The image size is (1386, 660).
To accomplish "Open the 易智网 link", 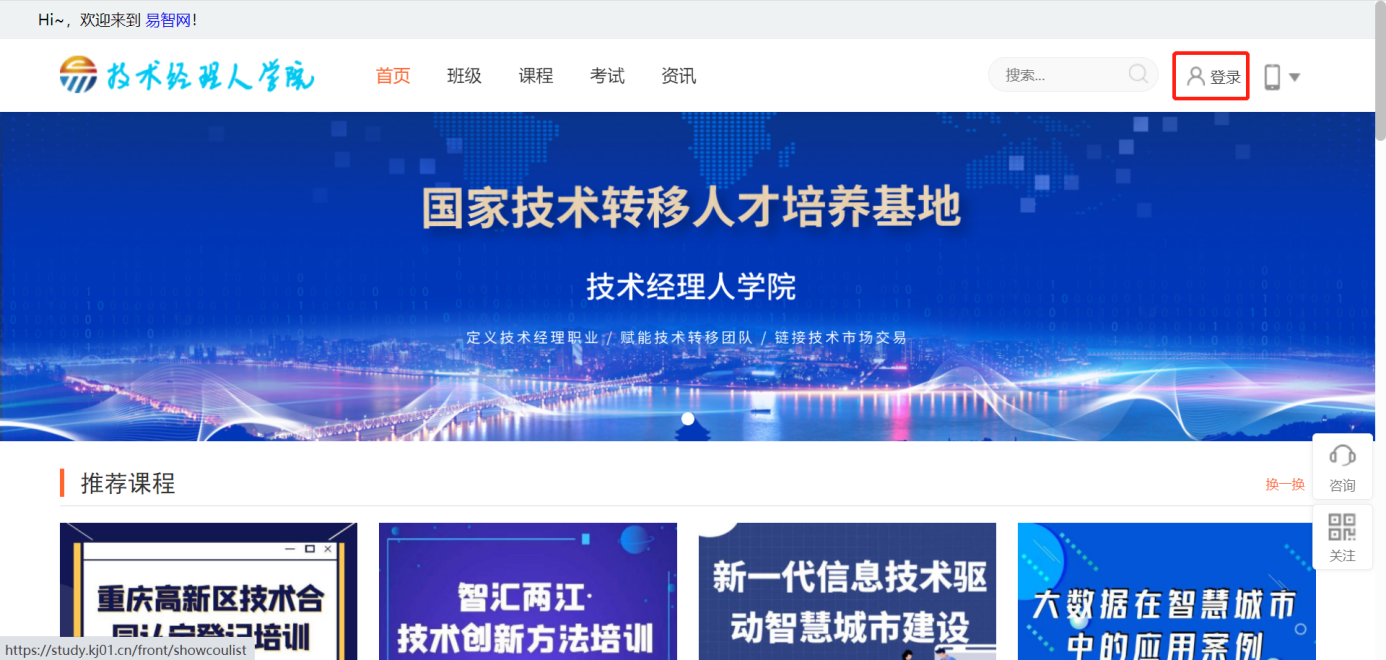I will [x=168, y=20].
